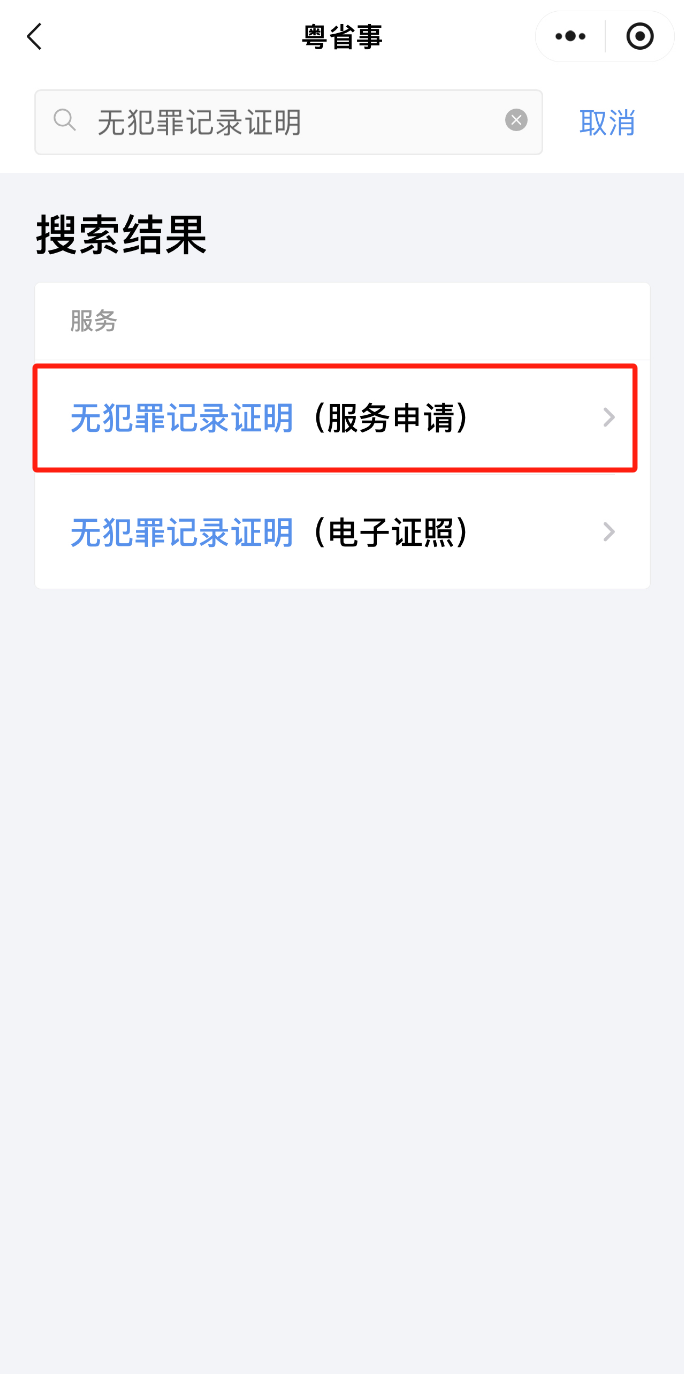Tap the search field containing 无犯罪记录证明
This screenshot has width=684, height=1374.
point(288,122)
